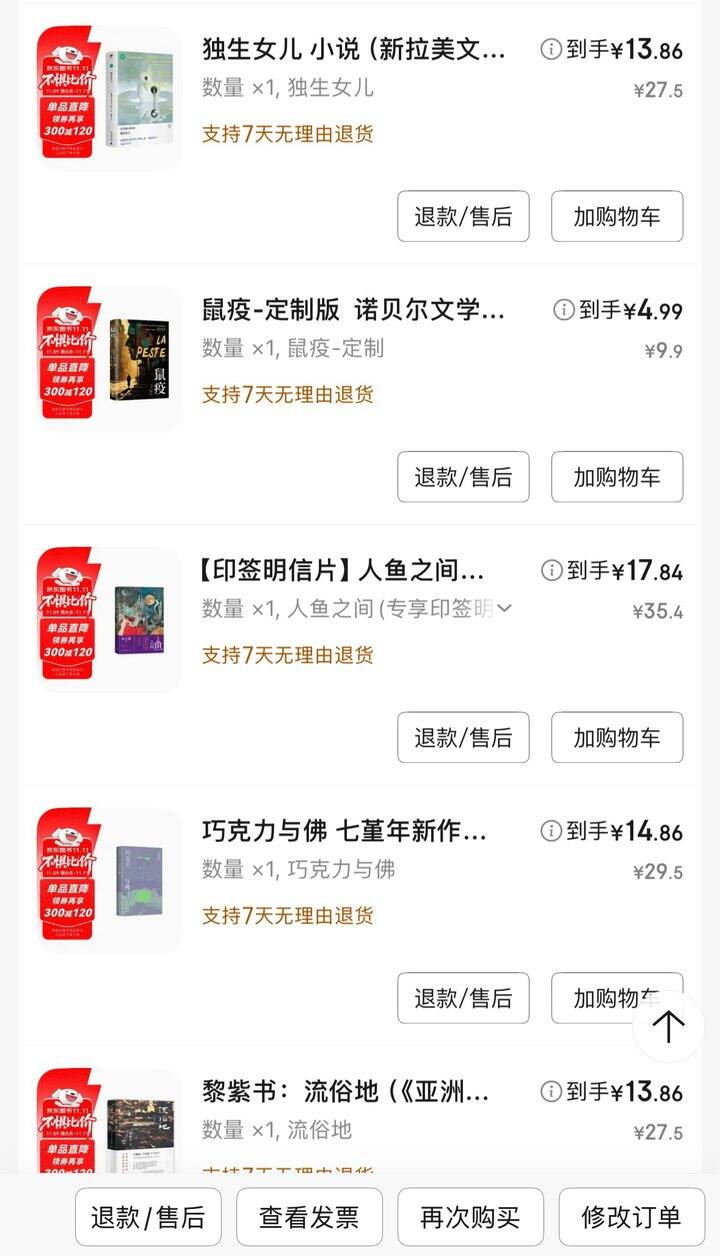This screenshot has height=1256, width=720.
Task: Open the 巧克力与佛 product details
Action: pyautogui.click(x=344, y=831)
